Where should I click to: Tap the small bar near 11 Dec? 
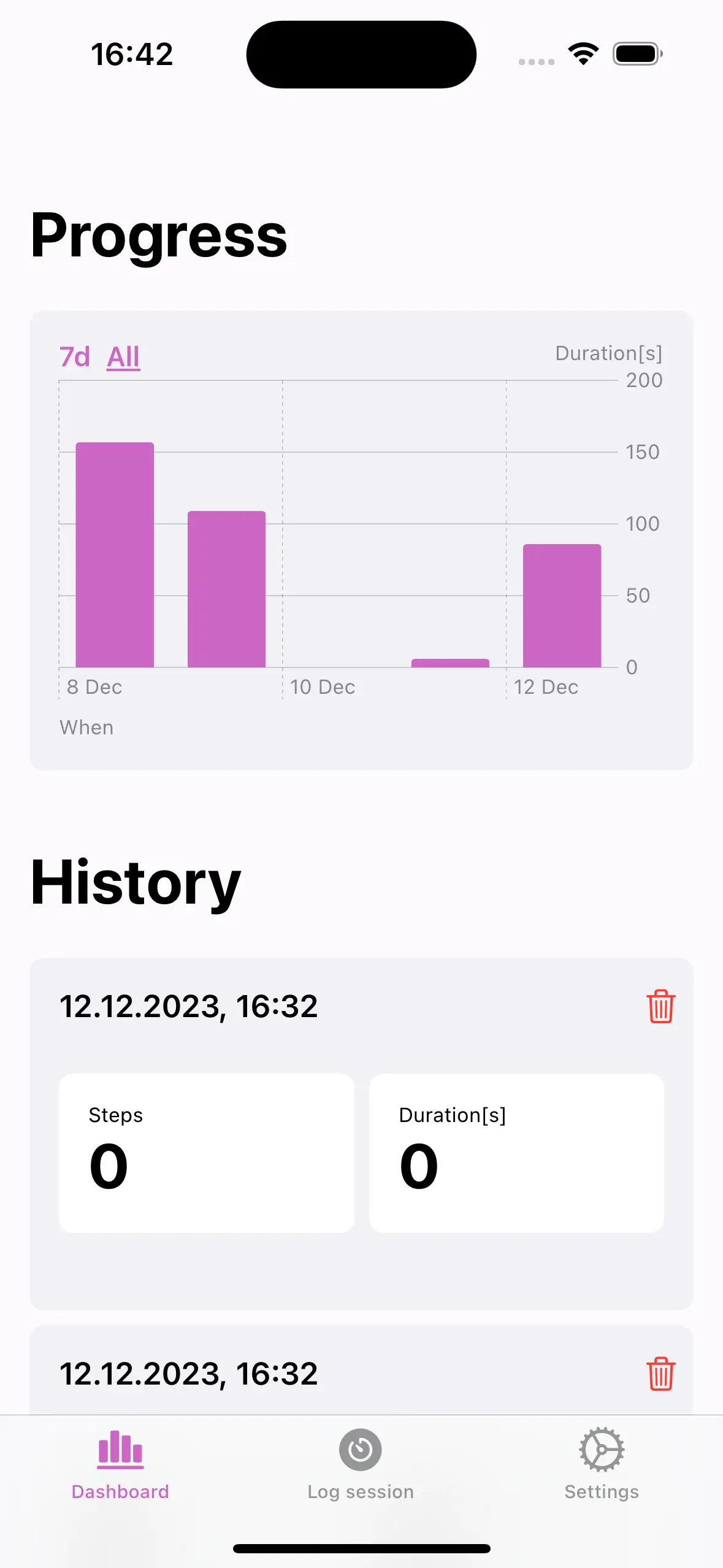pyautogui.click(x=449, y=661)
